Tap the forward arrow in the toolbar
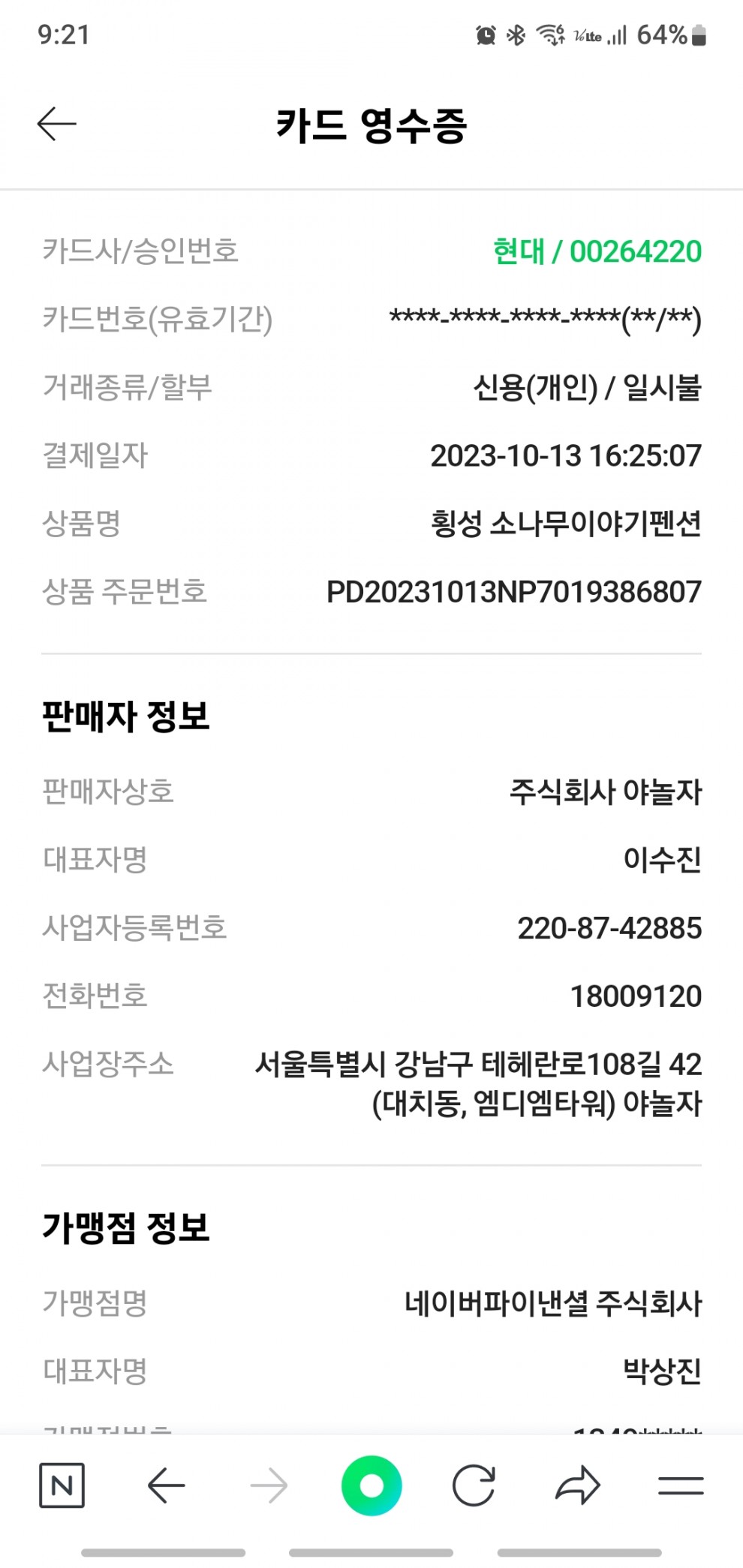 (269, 1485)
